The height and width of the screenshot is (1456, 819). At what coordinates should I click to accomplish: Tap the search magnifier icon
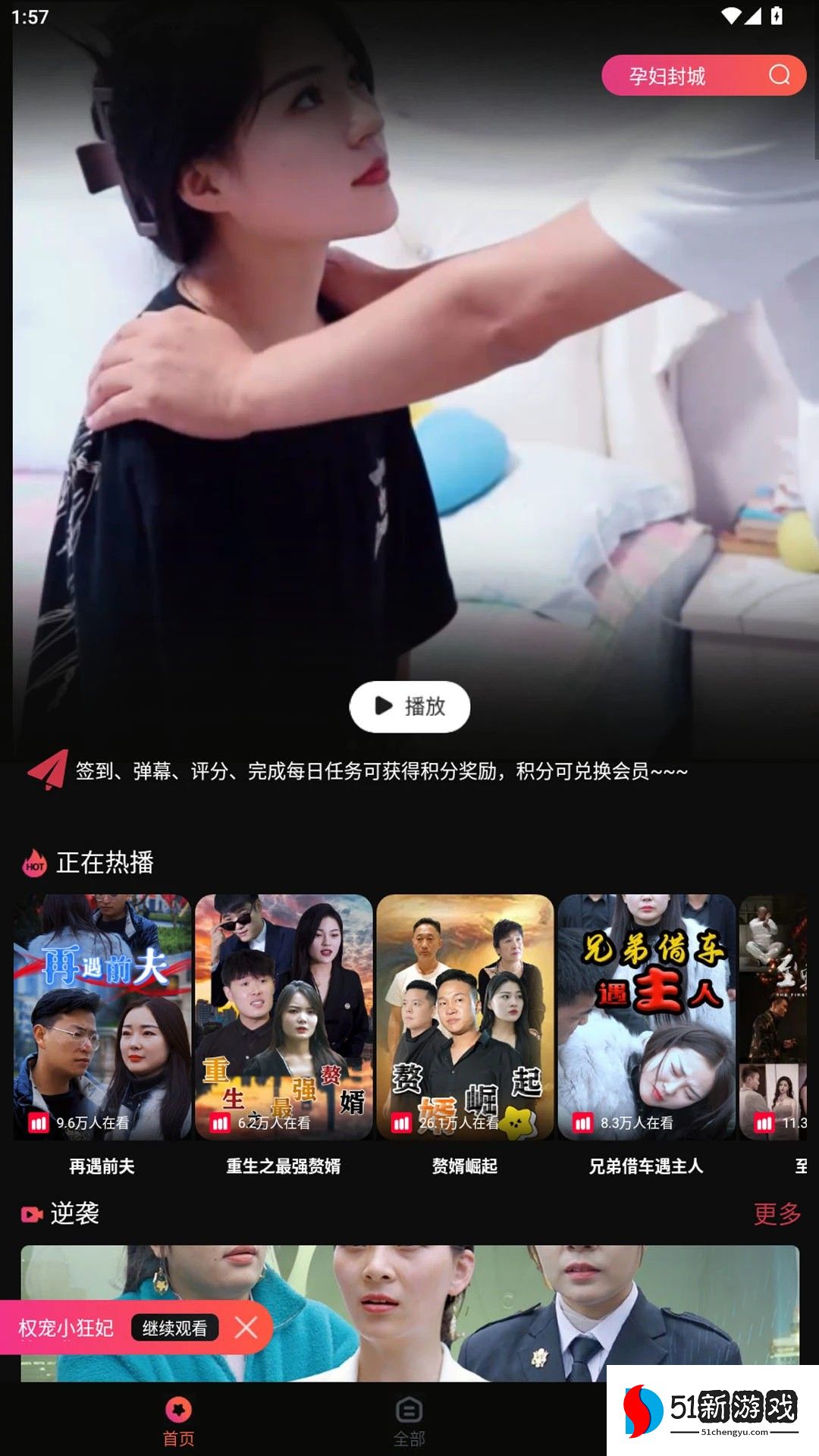pyautogui.click(x=779, y=75)
